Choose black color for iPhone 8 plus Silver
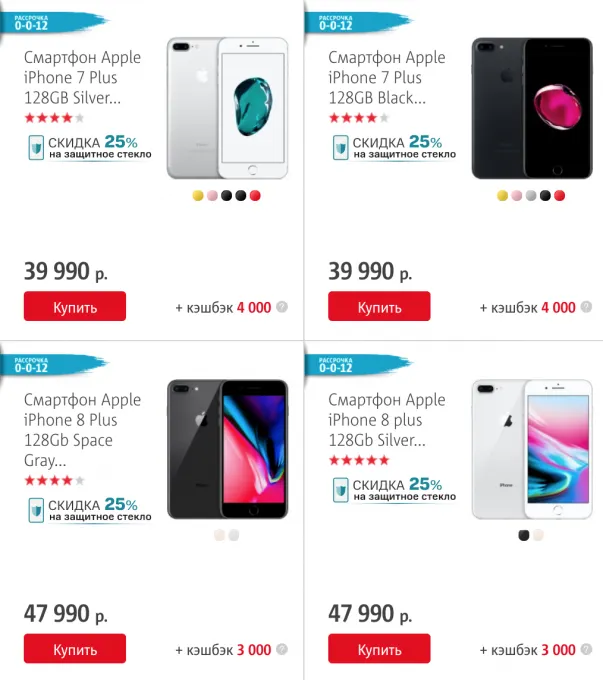This screenshot has width=603, height=680. (x=524, y=535)
